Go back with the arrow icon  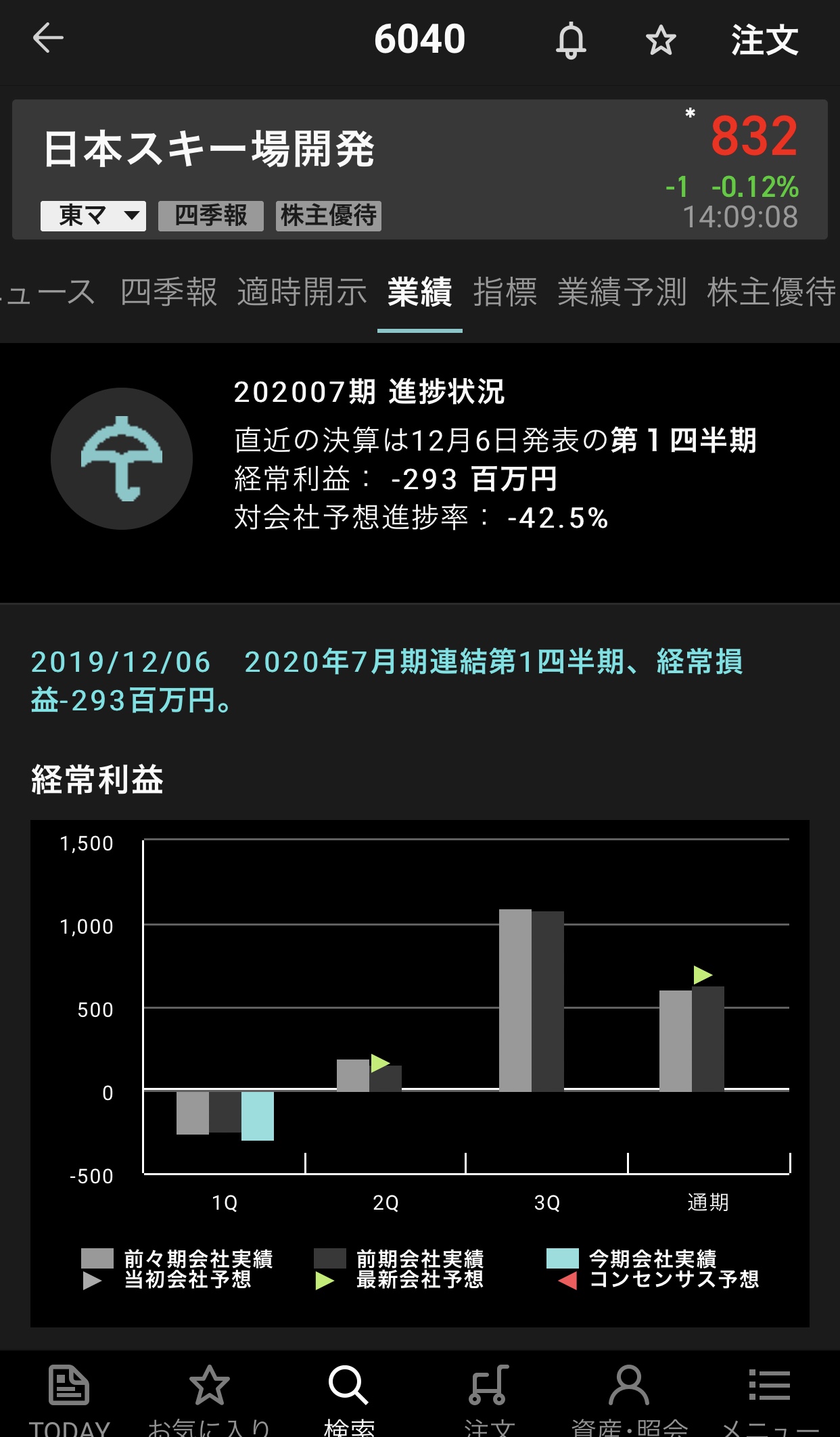(48, 39)
